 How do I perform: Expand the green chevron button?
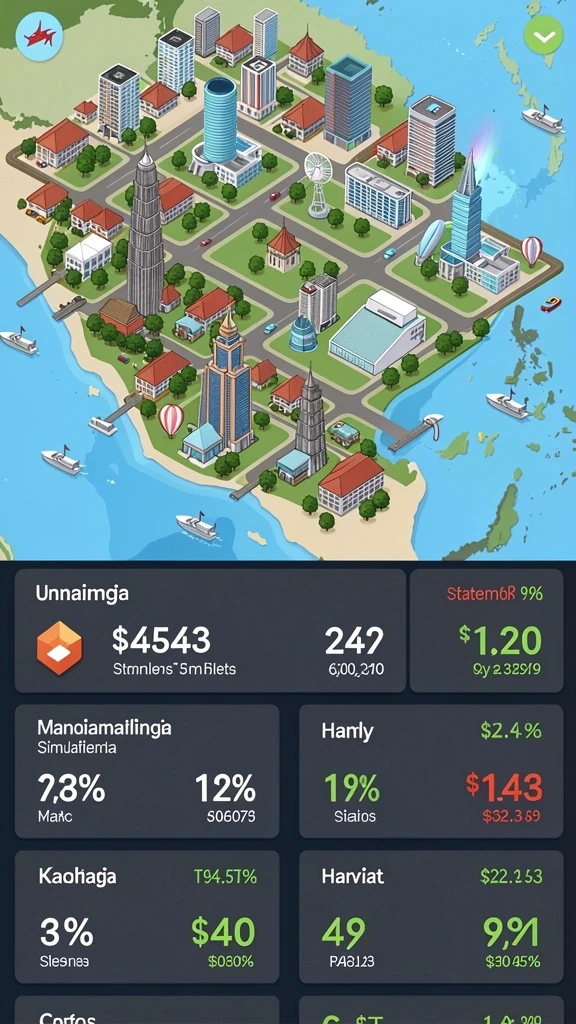point(543,35)
